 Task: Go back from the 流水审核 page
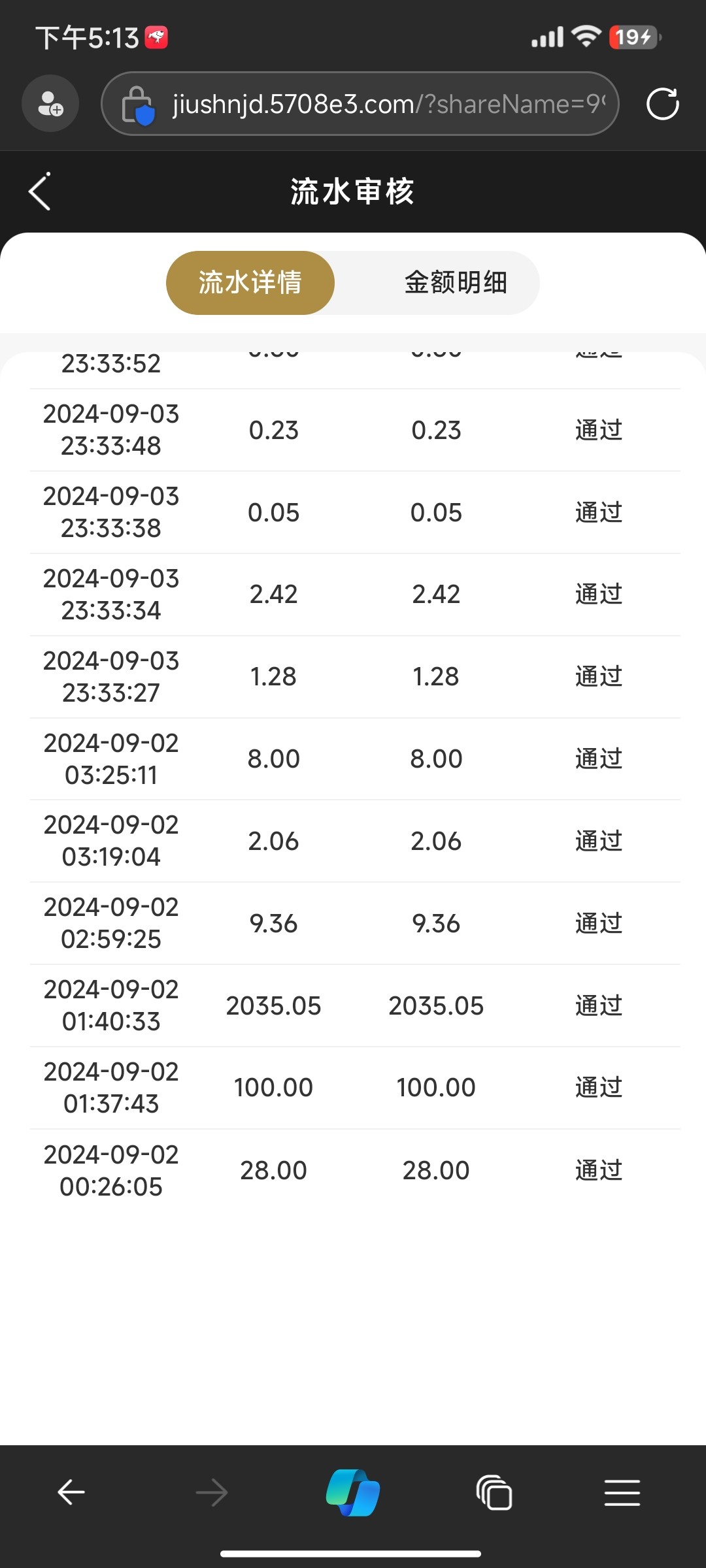point(40,191)
